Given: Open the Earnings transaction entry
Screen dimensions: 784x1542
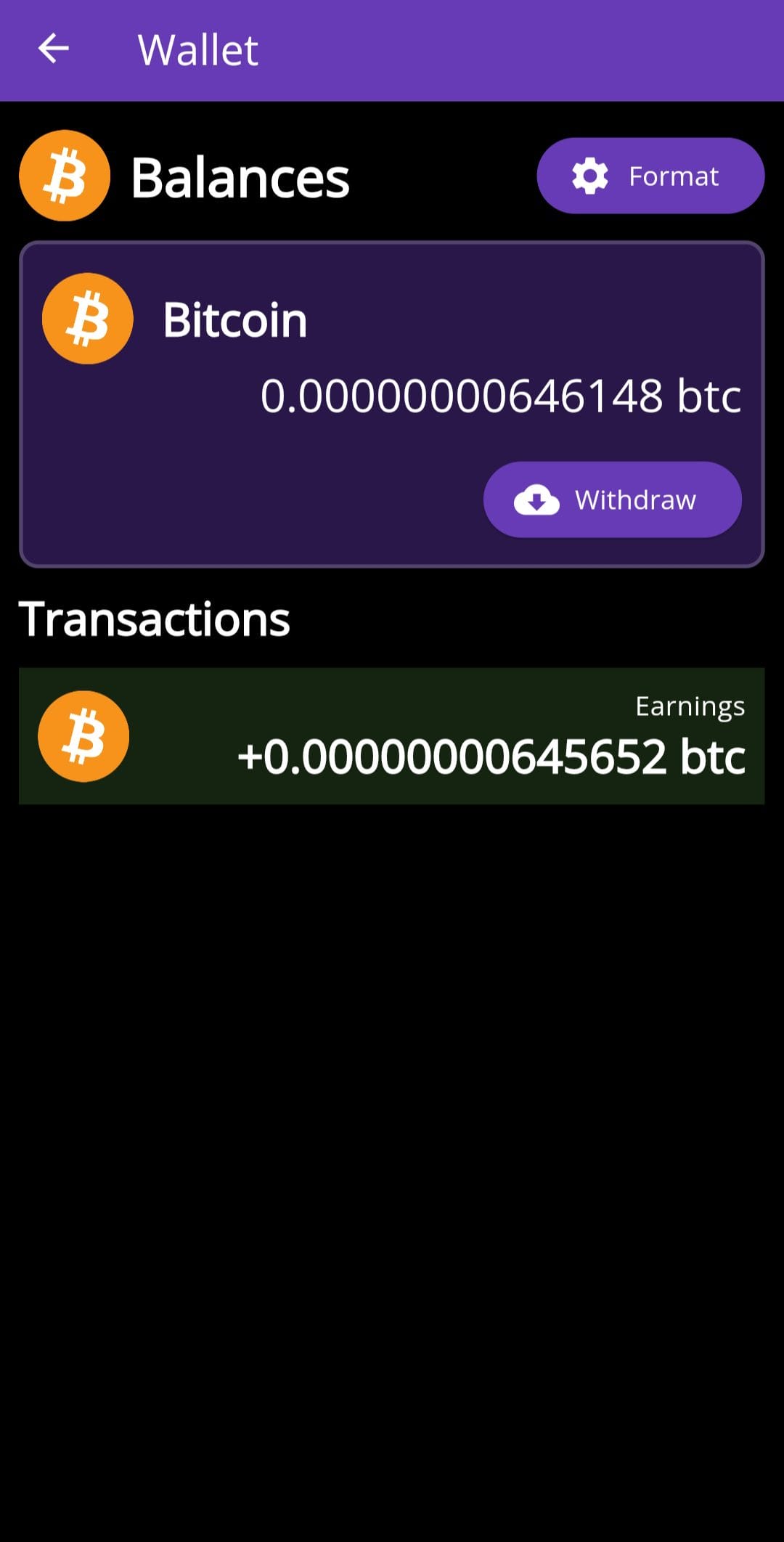Looking at the screenshot, I should click(391, 735).
